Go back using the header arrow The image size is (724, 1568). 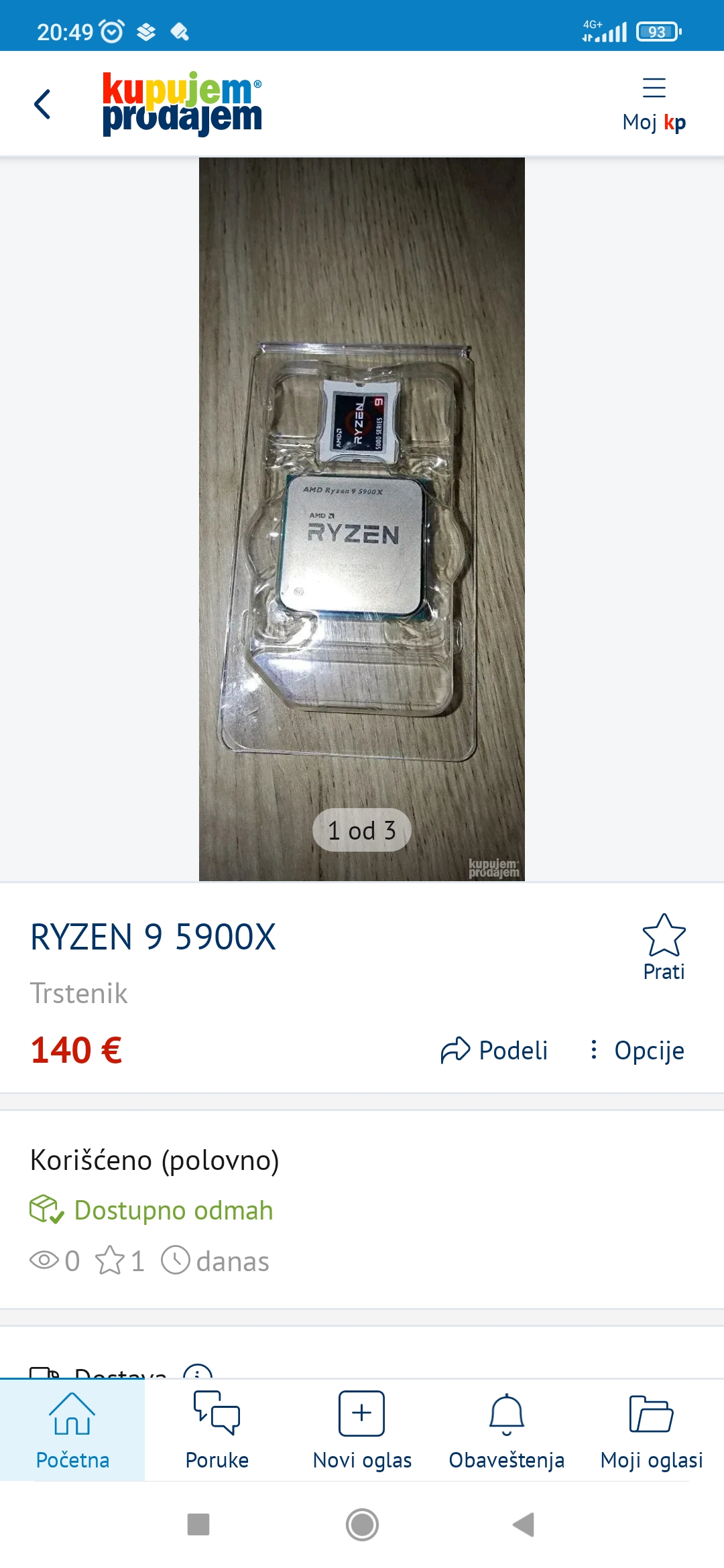[42, 105]
